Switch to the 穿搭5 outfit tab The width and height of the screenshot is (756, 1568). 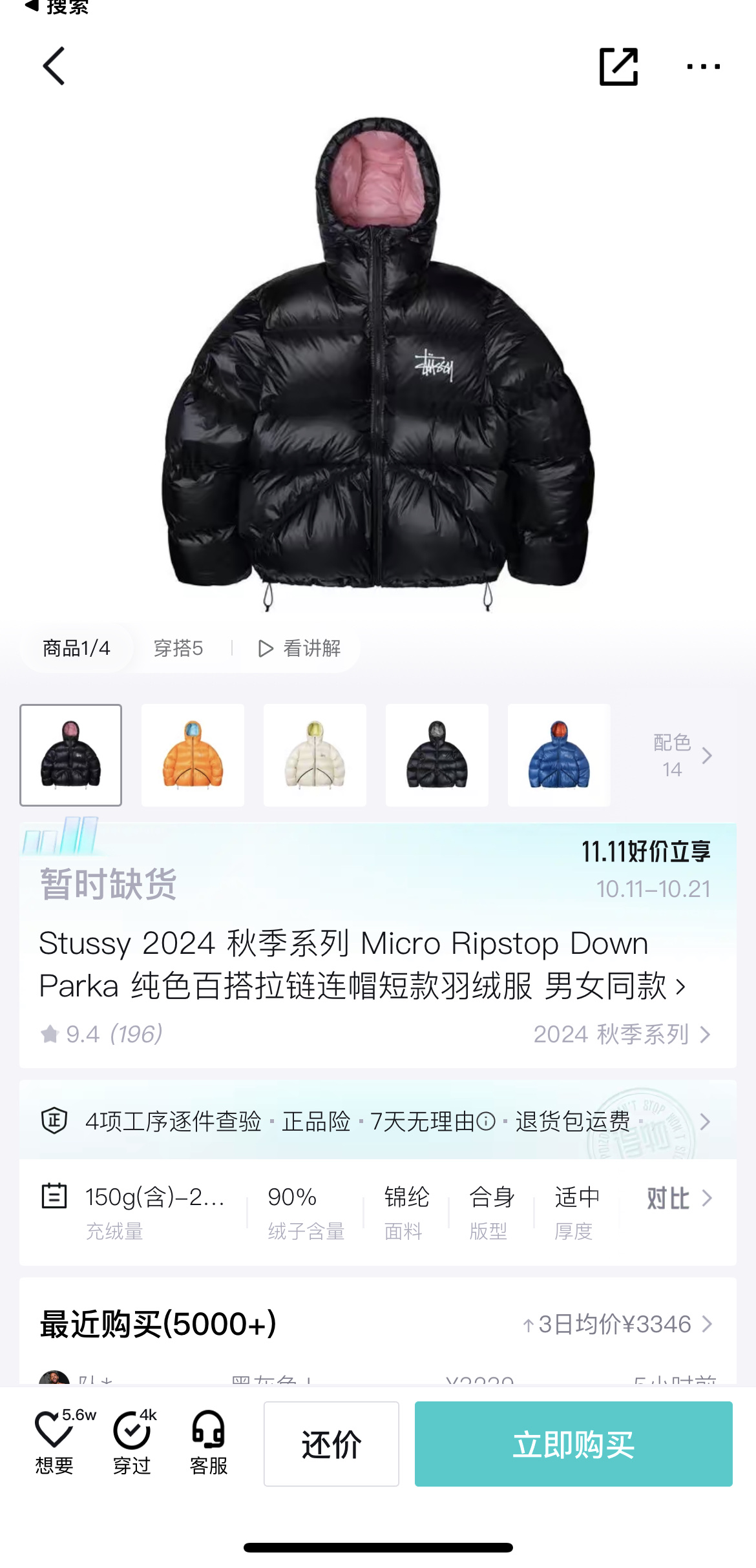(x=178, y=648)
